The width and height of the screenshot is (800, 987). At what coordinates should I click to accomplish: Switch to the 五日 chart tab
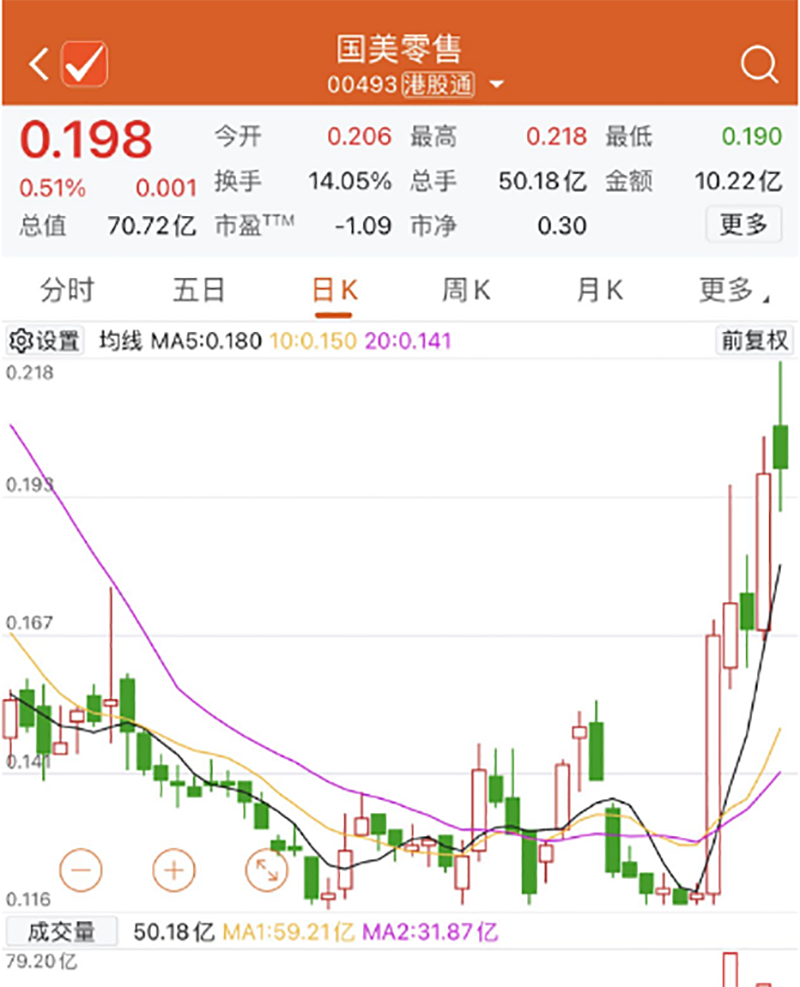[199, 291]
